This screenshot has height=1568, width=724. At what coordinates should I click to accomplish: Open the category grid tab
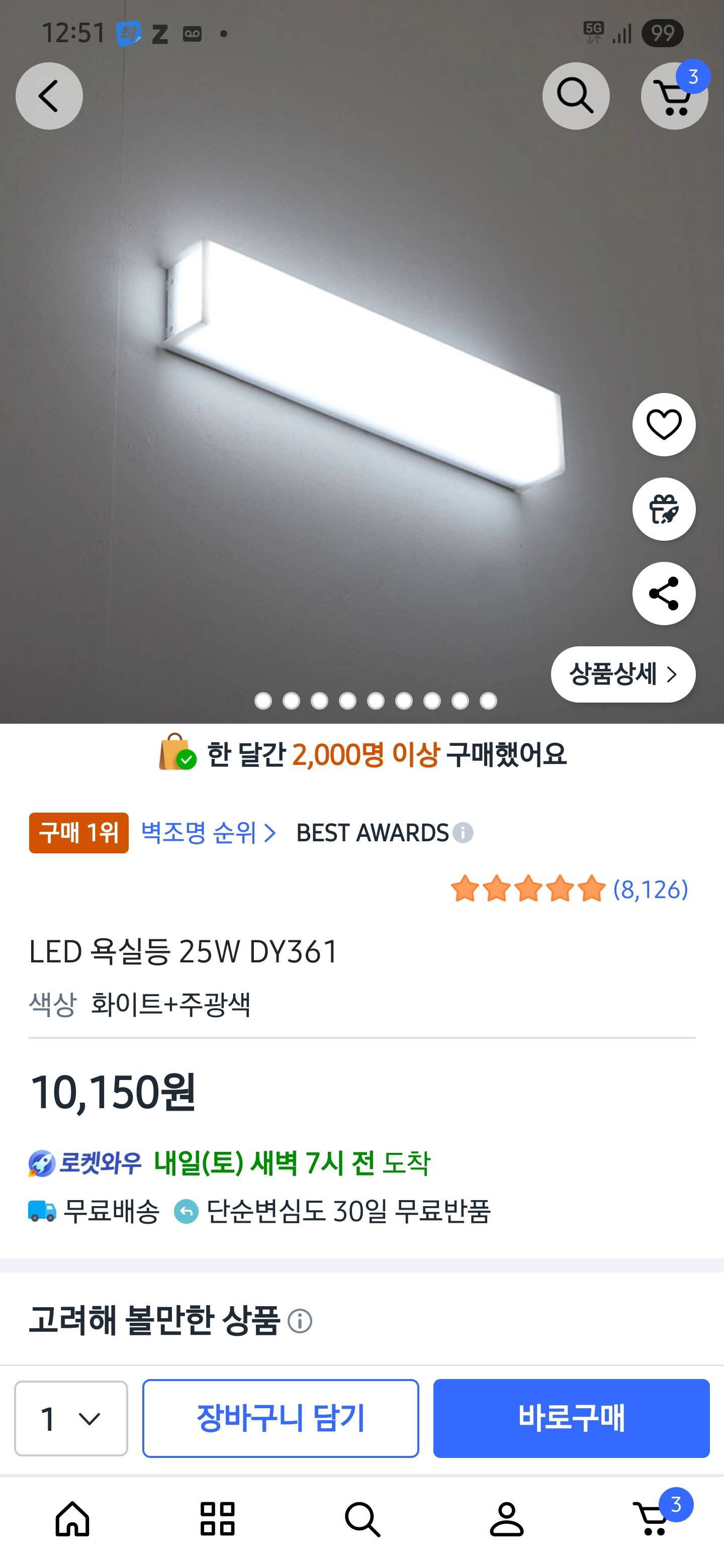[217, 1519]
